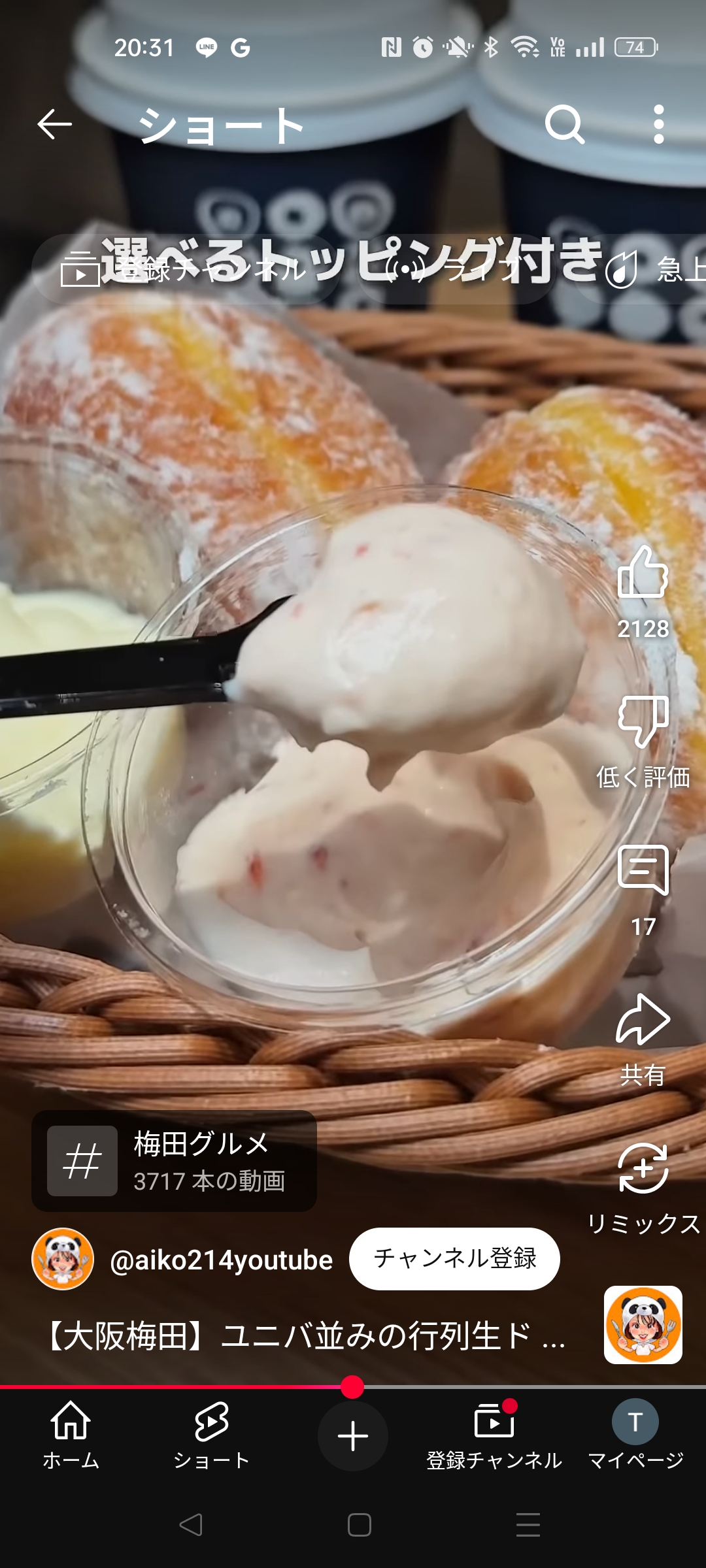Subscribe with the チャンネル登録 button

click(x=454, y=1258)
